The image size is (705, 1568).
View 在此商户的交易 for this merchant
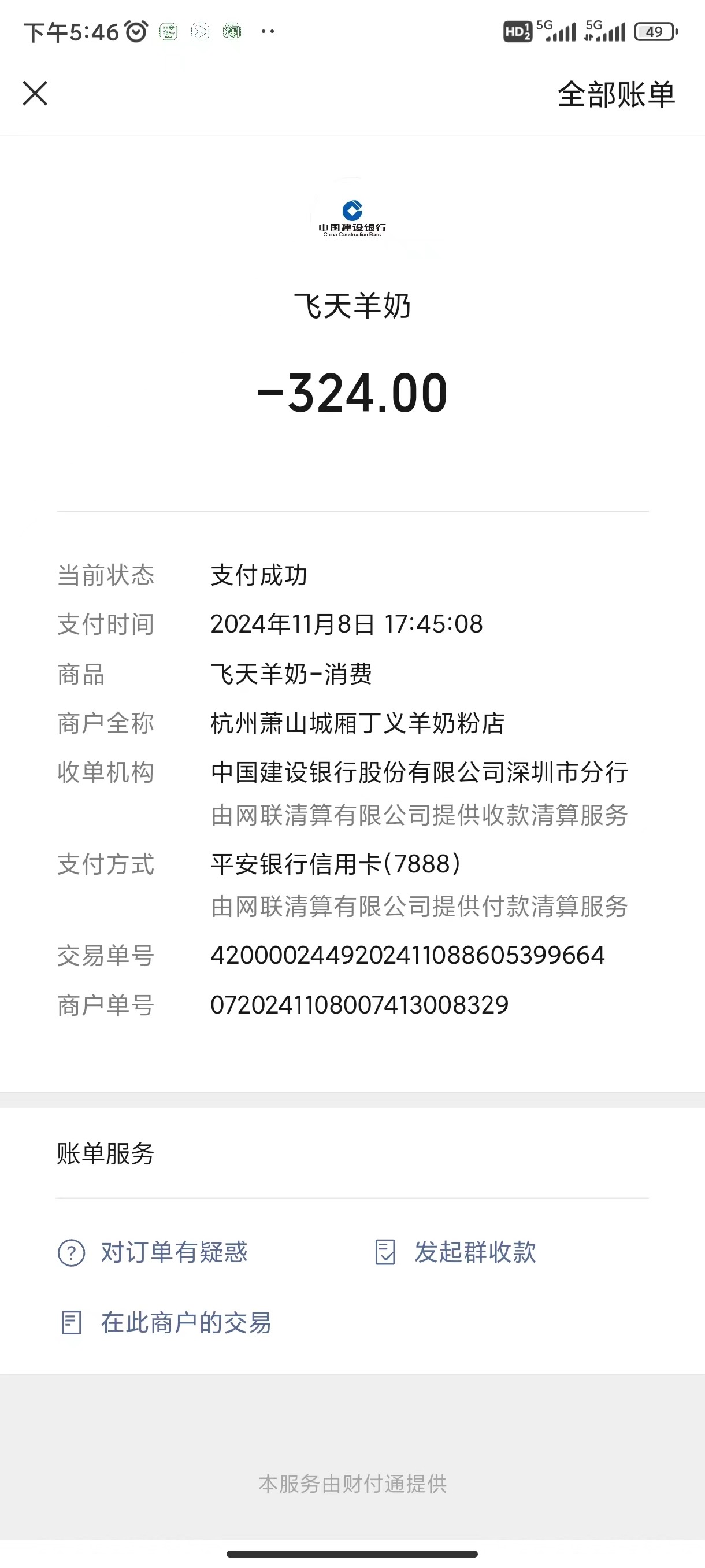pos(165,1323)
